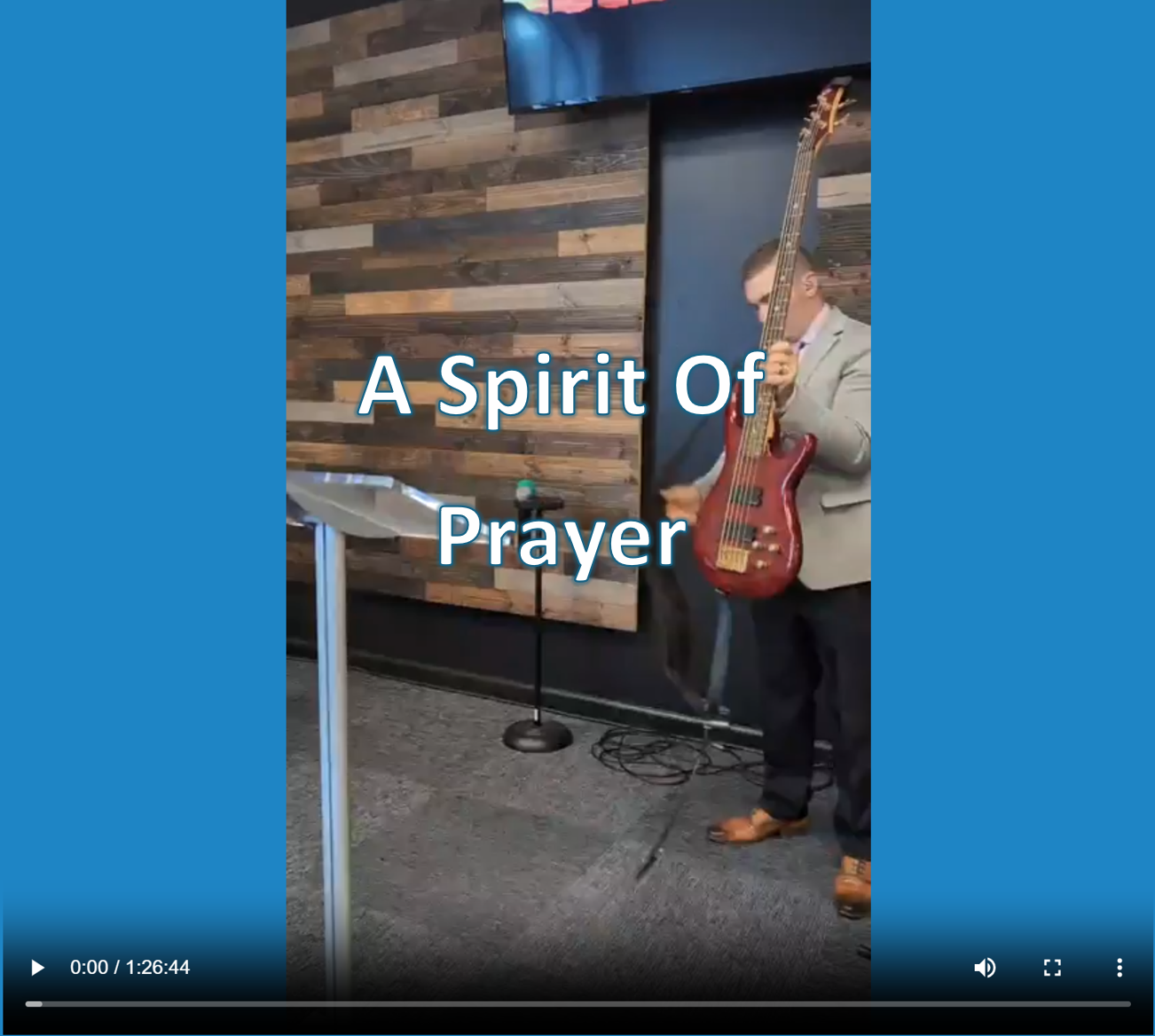
Task: Enter fullscreen mode
Action: click(x=1052, y=968)
